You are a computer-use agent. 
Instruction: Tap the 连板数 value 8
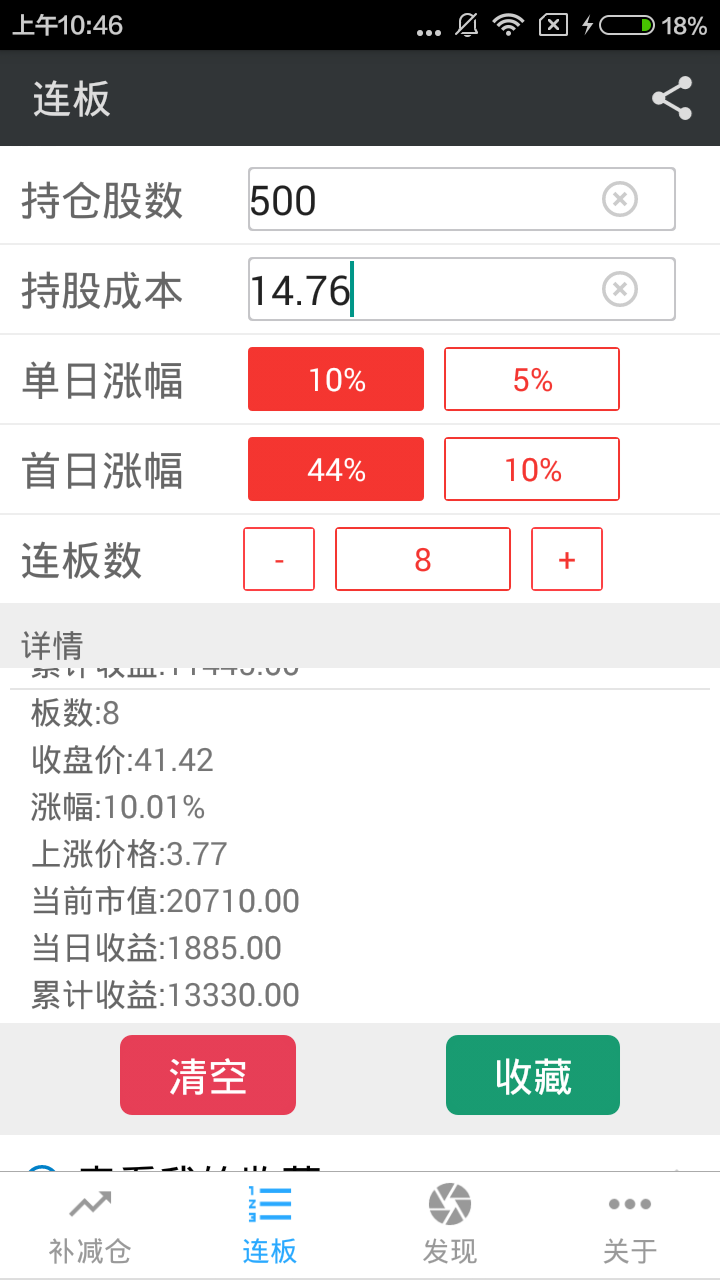pos(423,560)
